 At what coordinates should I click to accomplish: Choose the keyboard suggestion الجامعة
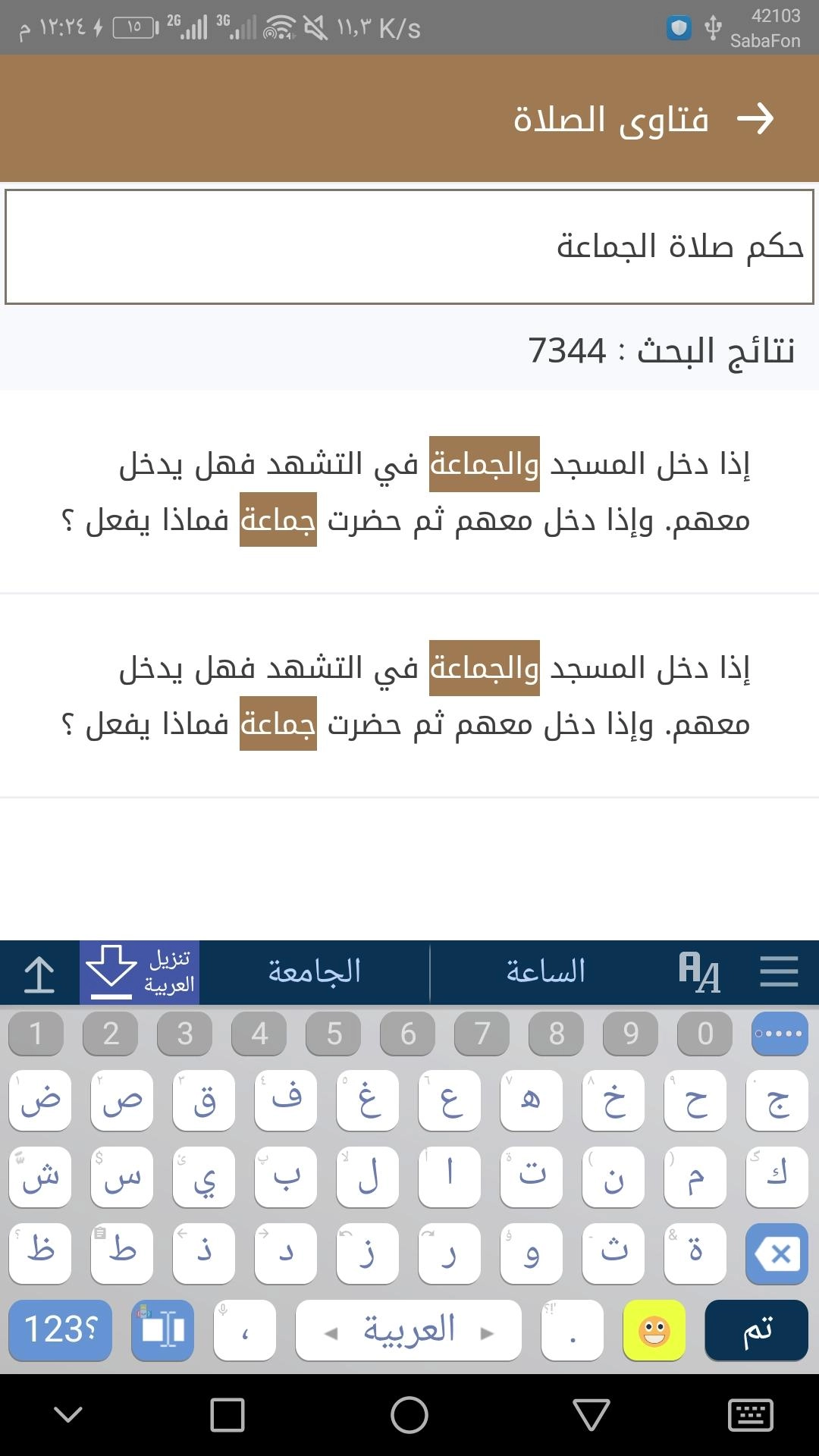click(315, 972)
